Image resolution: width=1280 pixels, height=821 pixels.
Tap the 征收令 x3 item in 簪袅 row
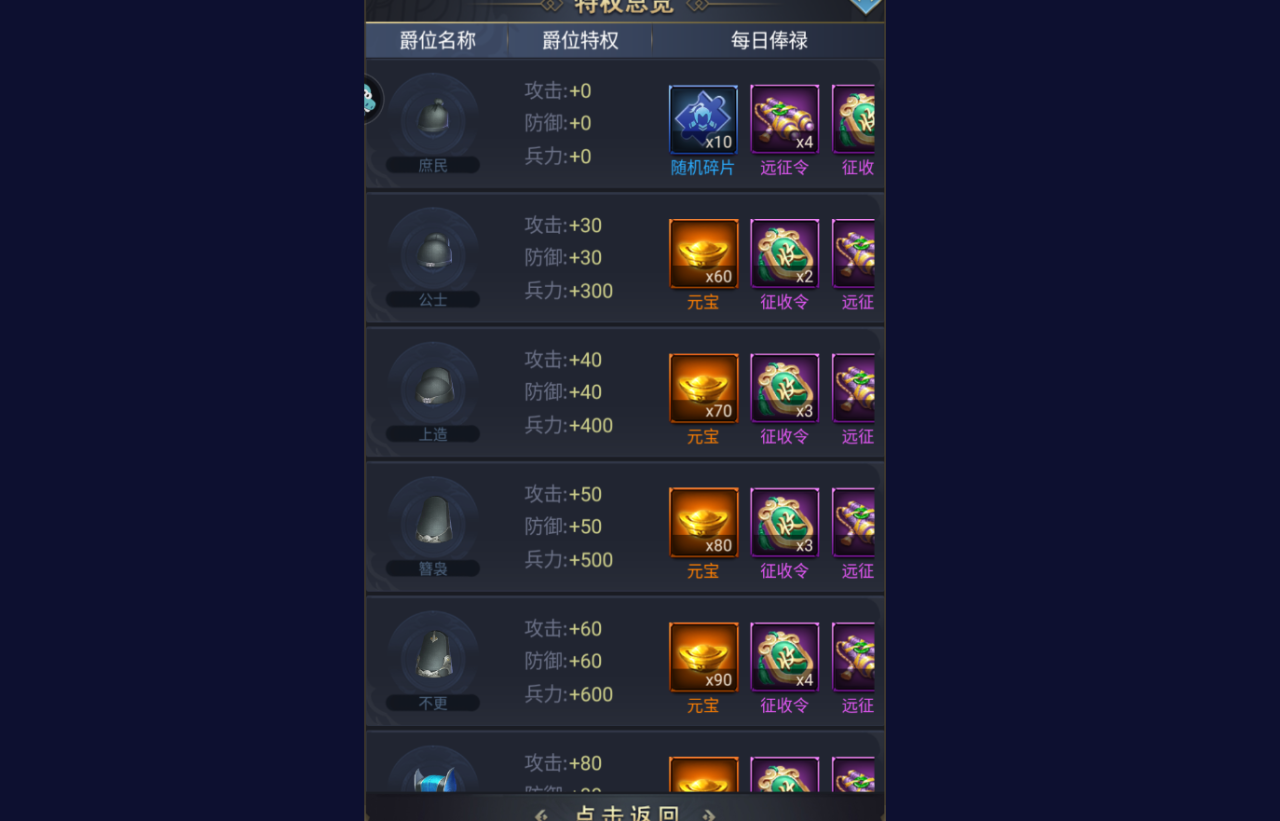[785, 523]
